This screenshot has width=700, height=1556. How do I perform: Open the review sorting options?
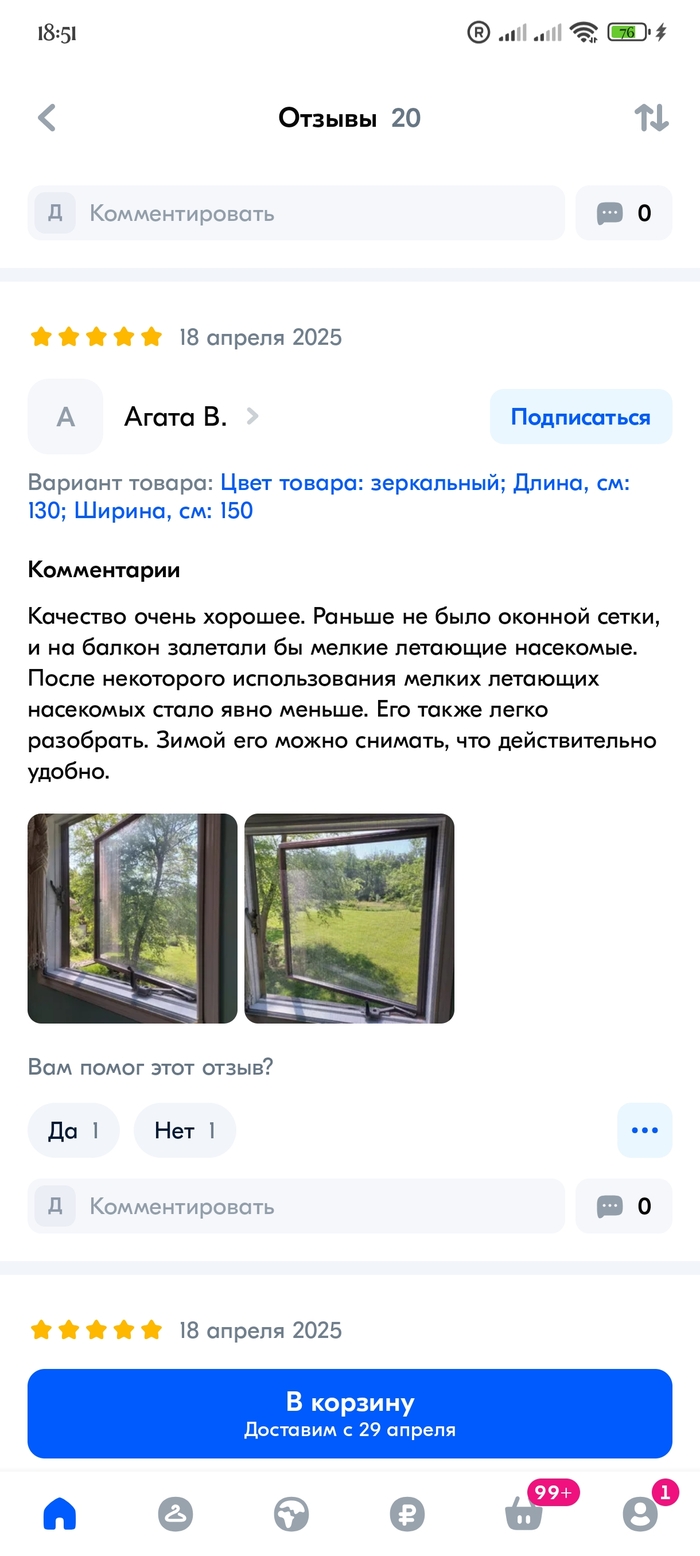[x=651, y=118]
